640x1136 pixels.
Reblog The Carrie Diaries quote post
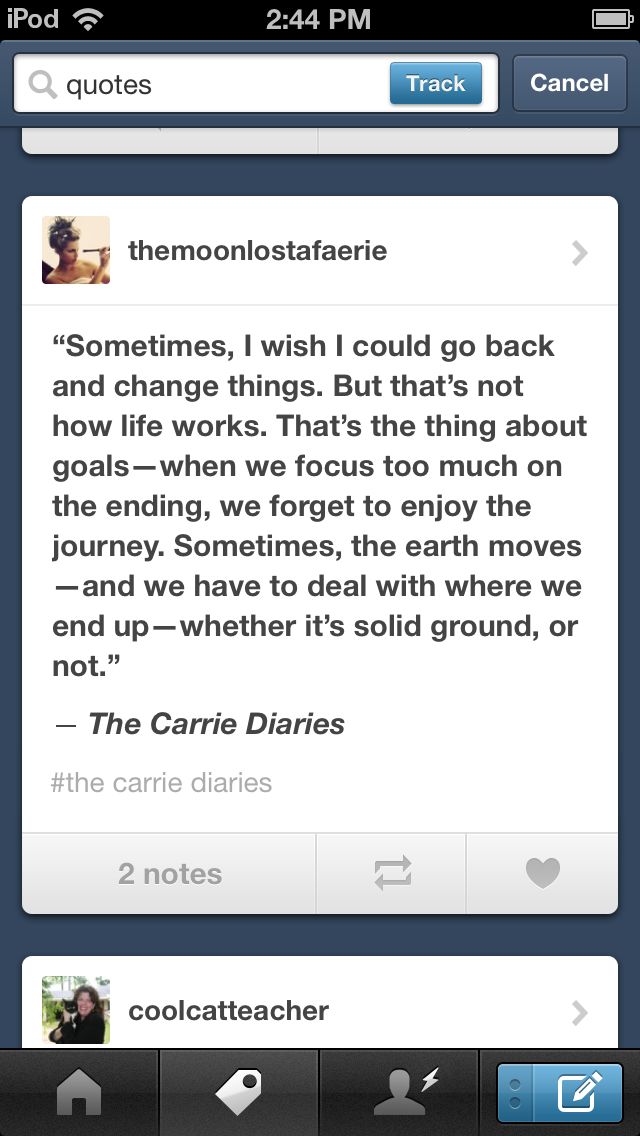pyautogui.click(x=392, y=873)
